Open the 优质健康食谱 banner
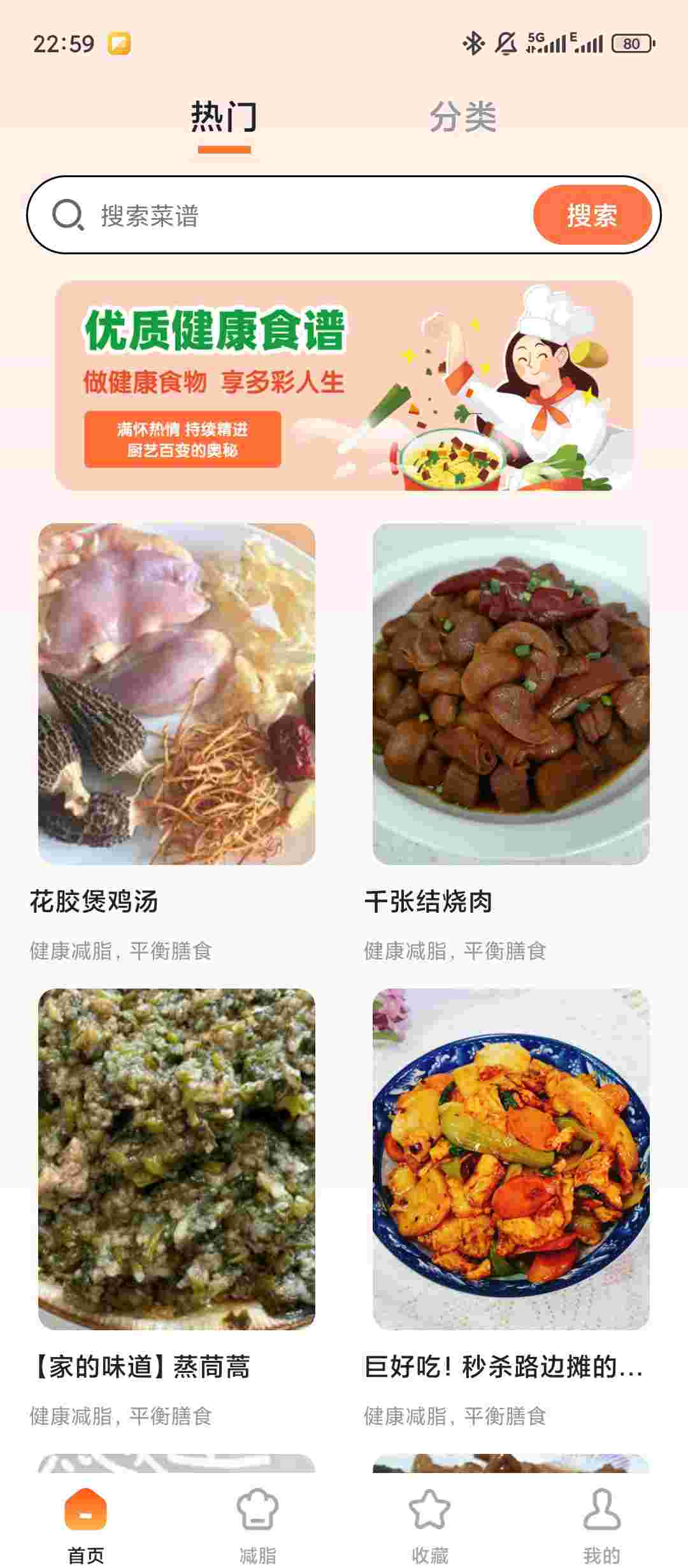 tap(344, 386)
